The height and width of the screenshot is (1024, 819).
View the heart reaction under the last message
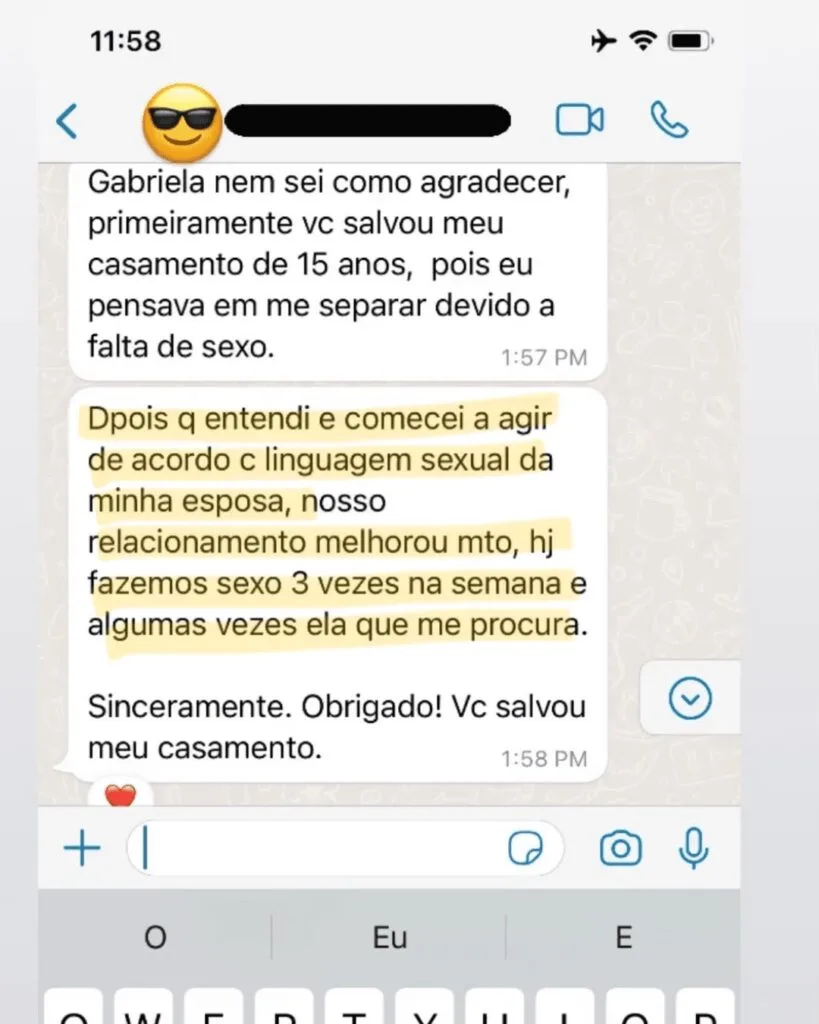[x=120, y=795]
